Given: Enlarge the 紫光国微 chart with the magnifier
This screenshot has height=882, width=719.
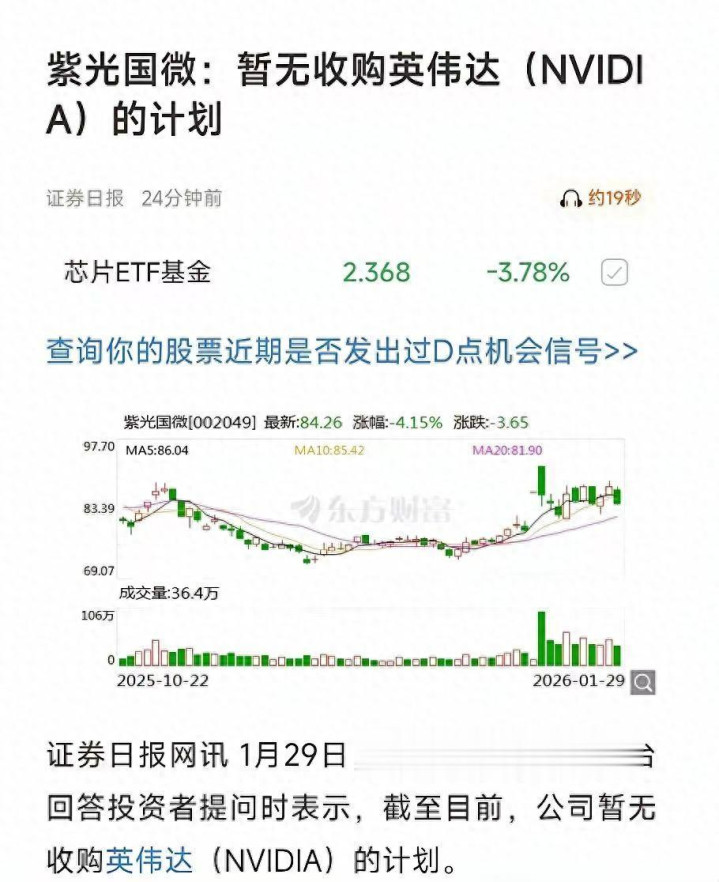Looking at the screenshot, I should pyautogui.click(x=645, y=683).
